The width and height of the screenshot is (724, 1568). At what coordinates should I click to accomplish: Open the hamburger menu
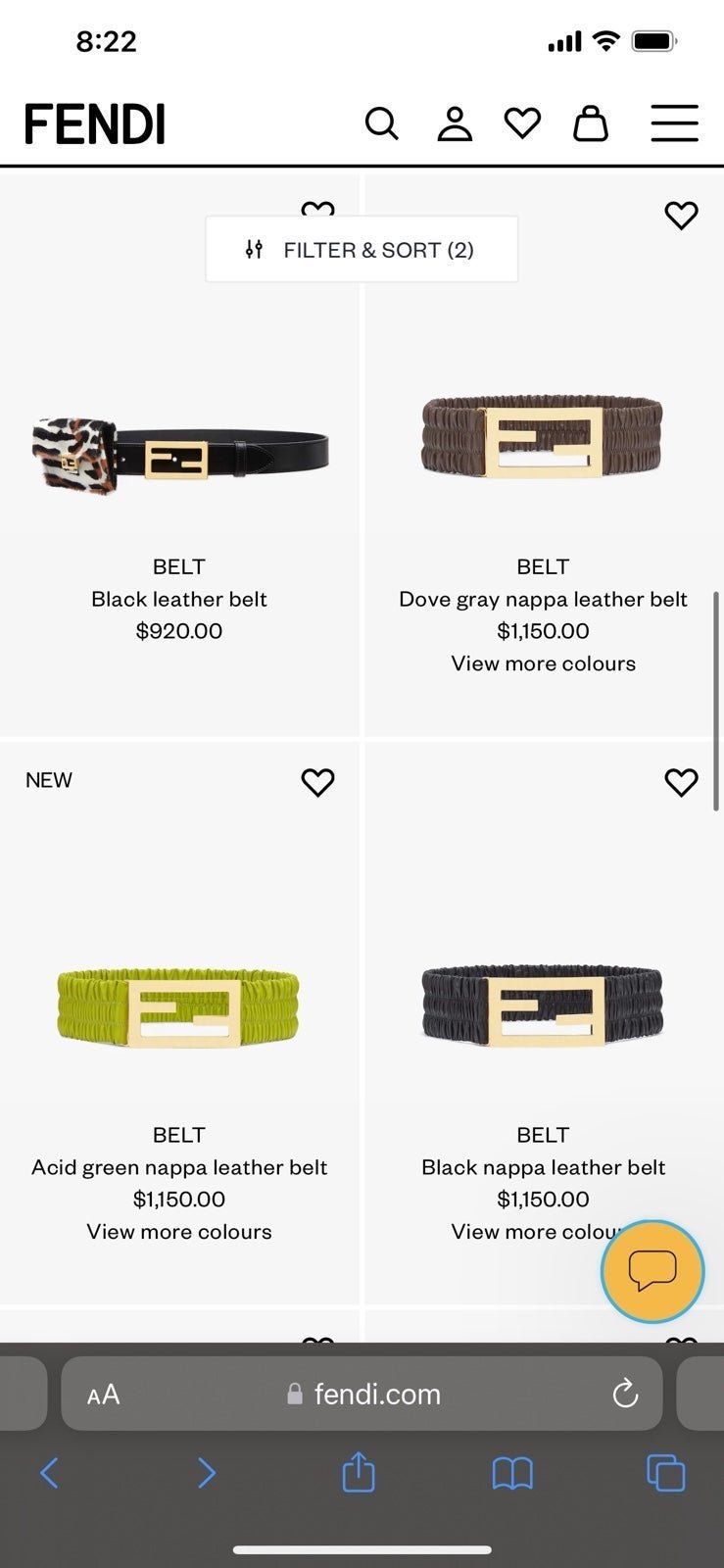(x=675, y=123)
